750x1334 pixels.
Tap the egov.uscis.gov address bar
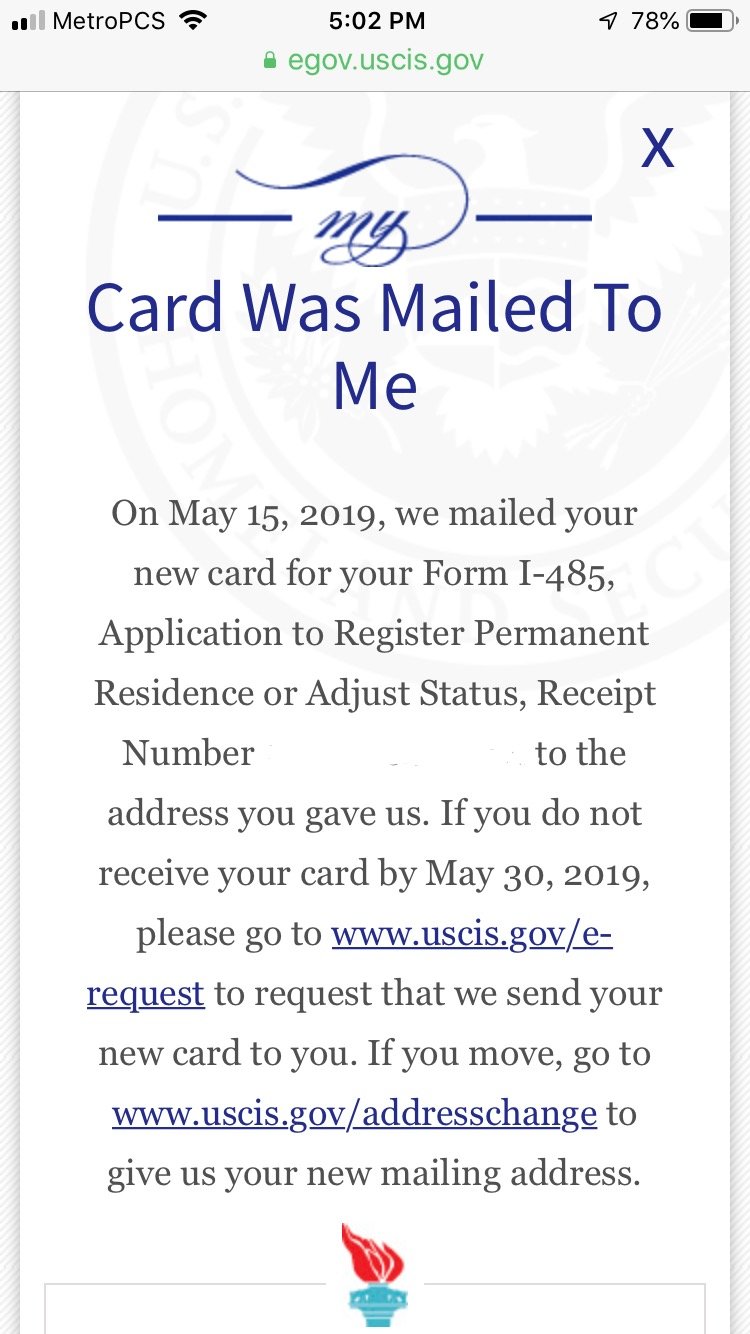click(374, 60)
